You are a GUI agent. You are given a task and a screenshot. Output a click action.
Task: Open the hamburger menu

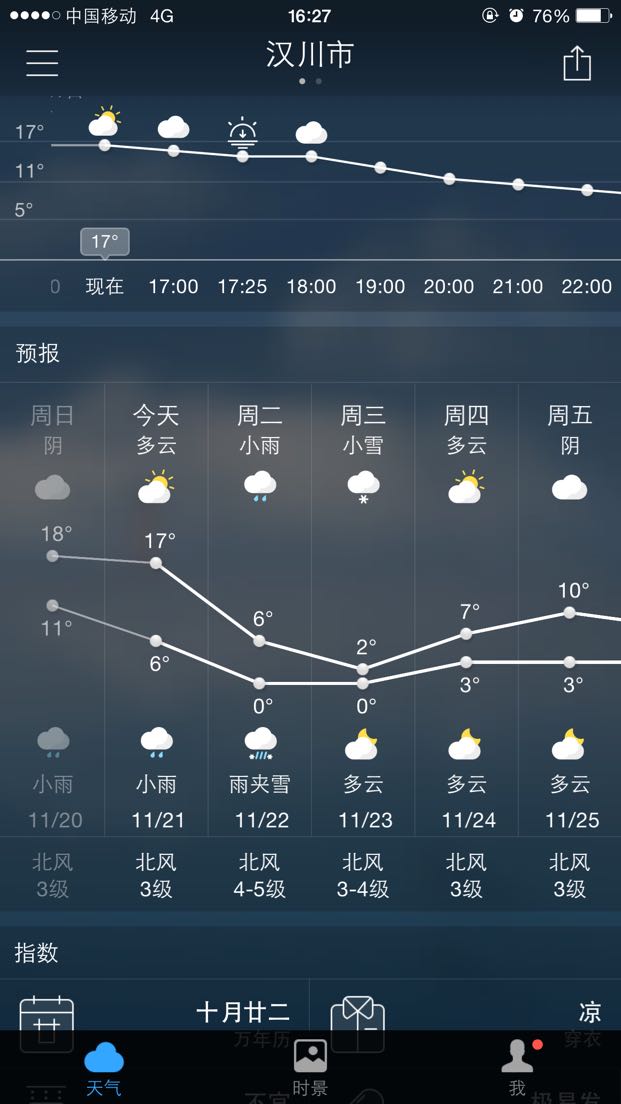click(42, 63)
